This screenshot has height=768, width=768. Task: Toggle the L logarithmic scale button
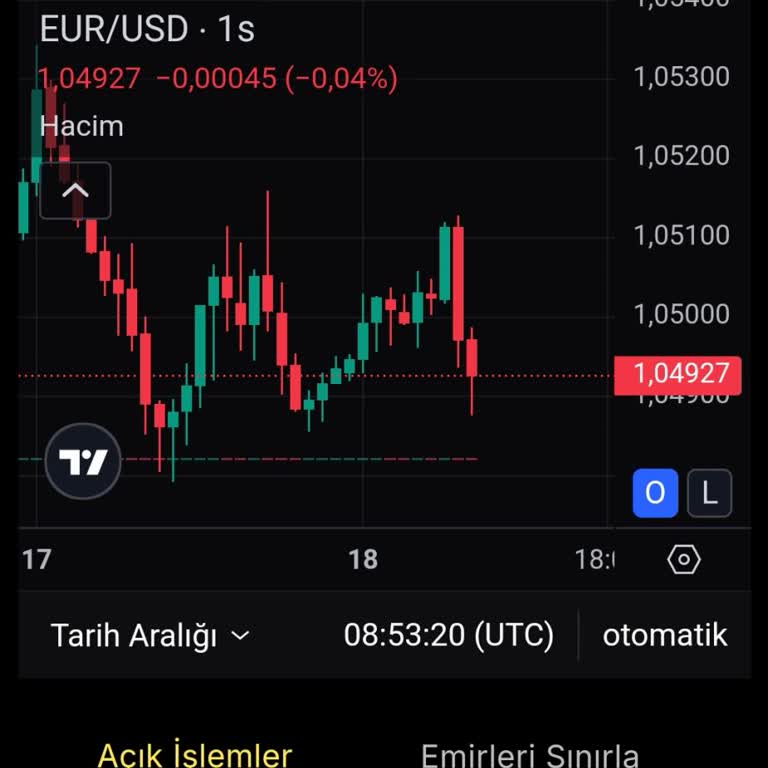click(709, 493)
